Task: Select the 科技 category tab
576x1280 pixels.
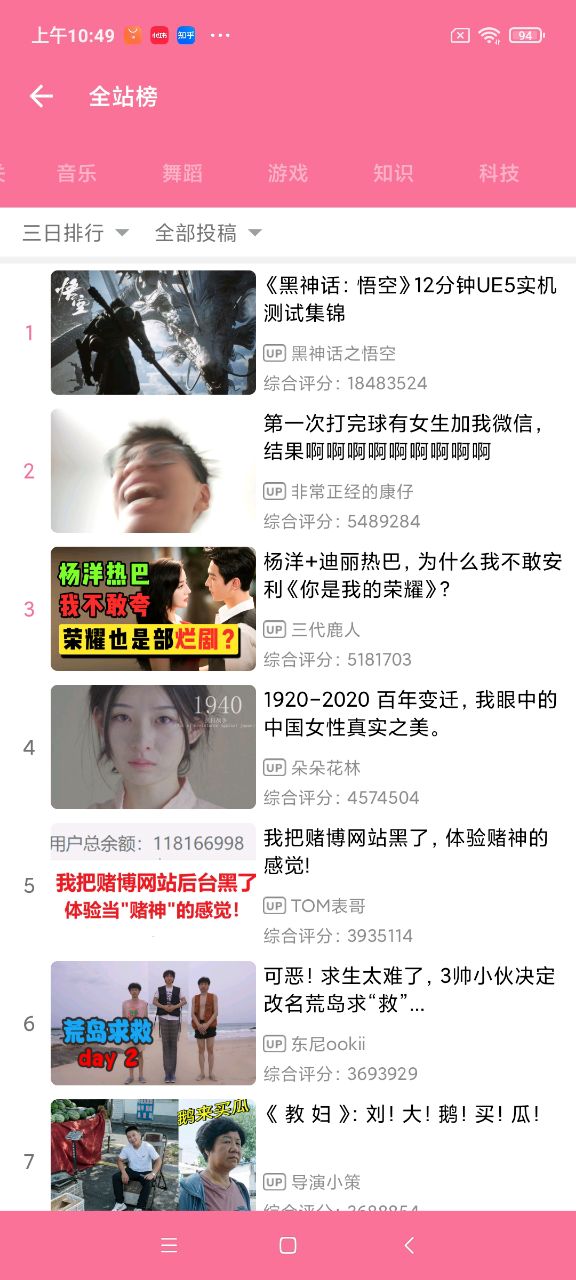Action: (499, 173)
